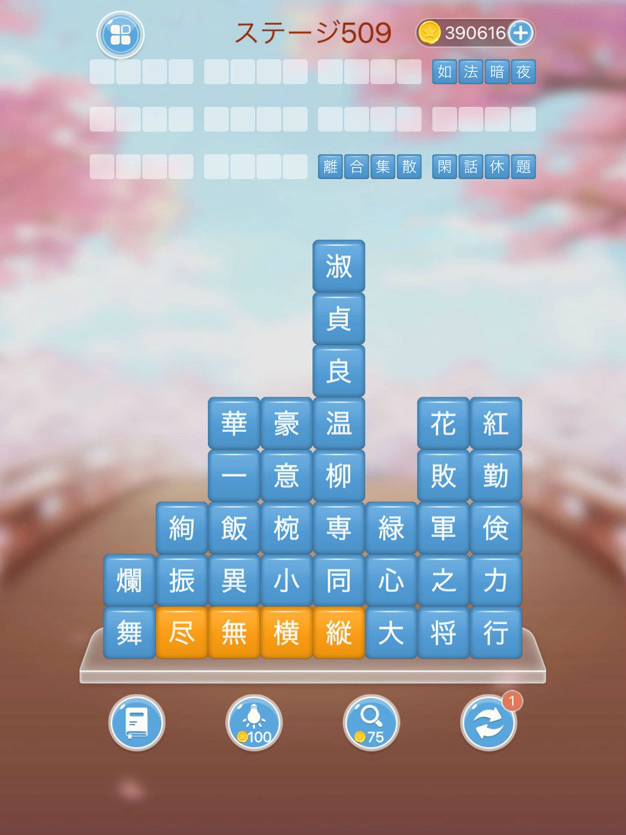The height and width of the screenshot is (835, 626).
Task: Tap the 柳 tile
Action: [339, 475]
